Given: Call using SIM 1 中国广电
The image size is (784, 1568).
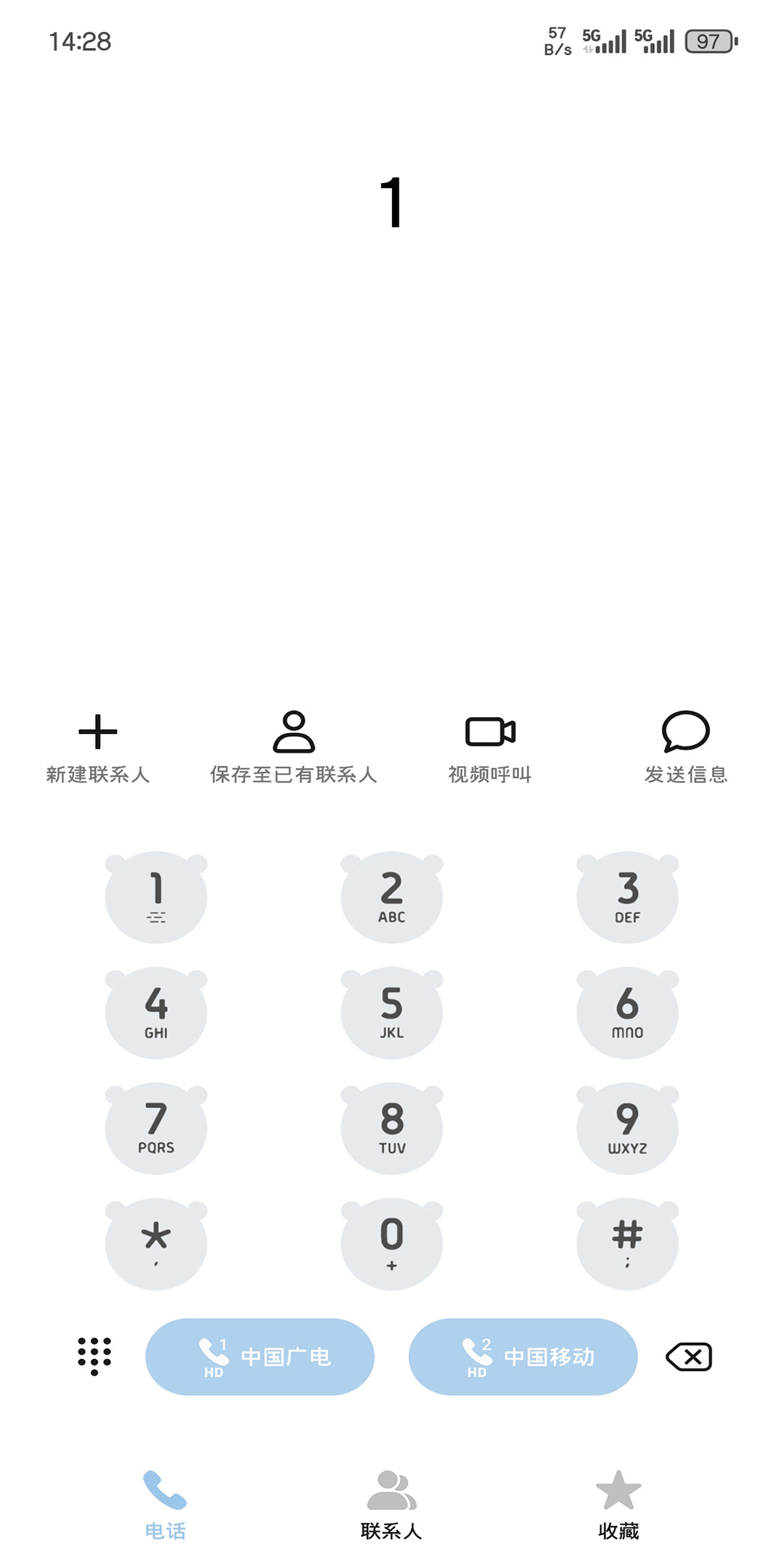Looking at the screenshot, I should coord(260,1357).
